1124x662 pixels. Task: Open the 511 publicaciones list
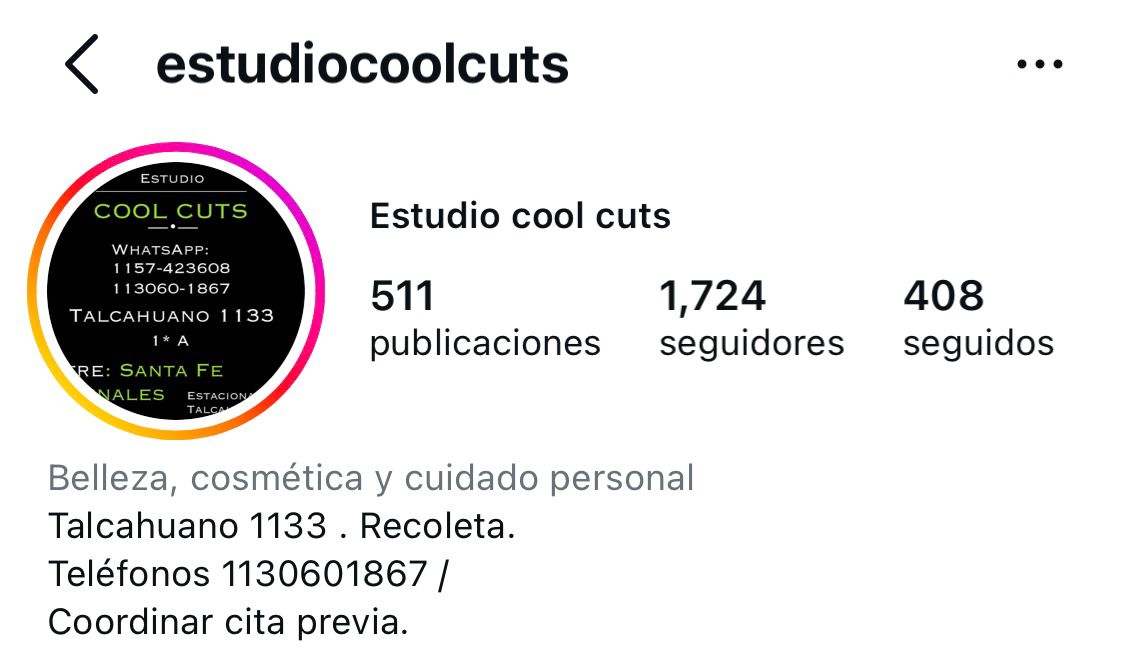pyautogui.click(x=485, y=319)
